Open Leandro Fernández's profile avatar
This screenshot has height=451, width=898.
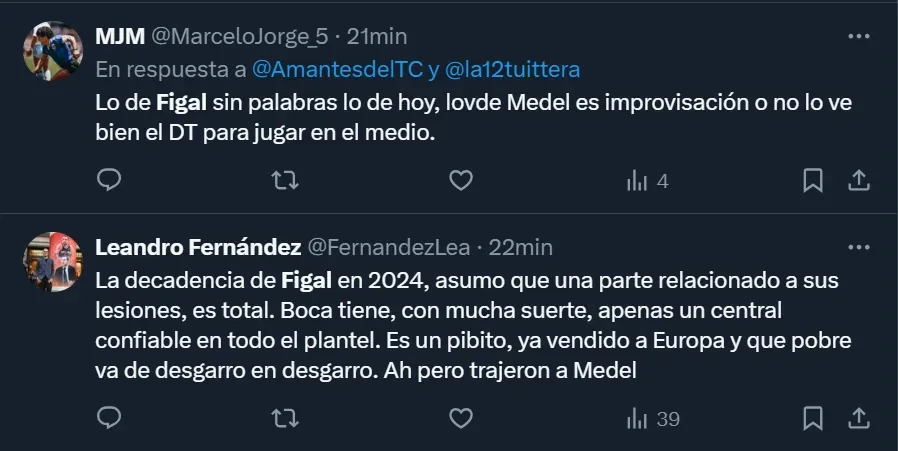[x=52, y=262]
